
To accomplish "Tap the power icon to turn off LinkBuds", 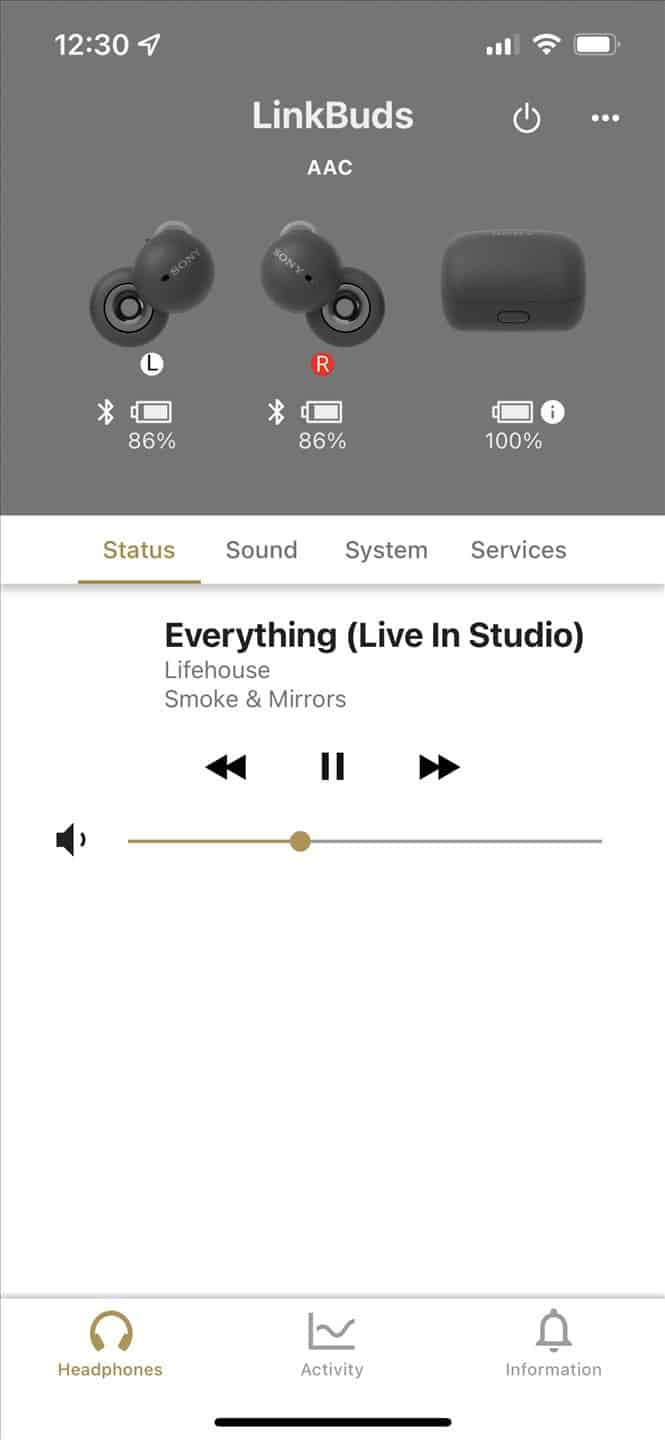I will tap(526, 120).
